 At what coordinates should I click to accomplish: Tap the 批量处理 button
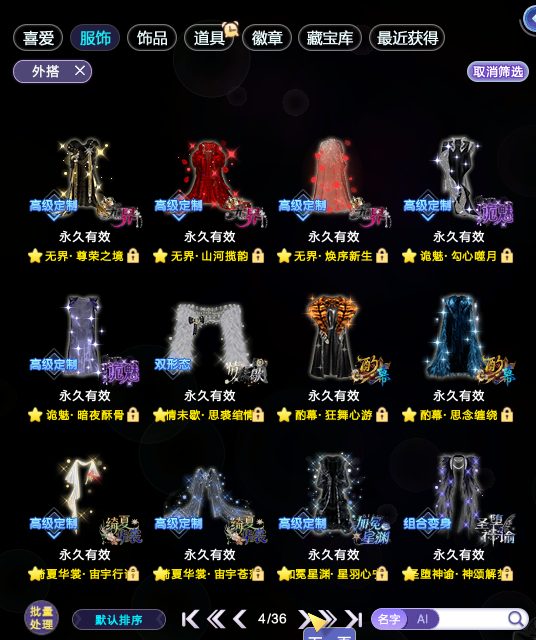point(41,617)
